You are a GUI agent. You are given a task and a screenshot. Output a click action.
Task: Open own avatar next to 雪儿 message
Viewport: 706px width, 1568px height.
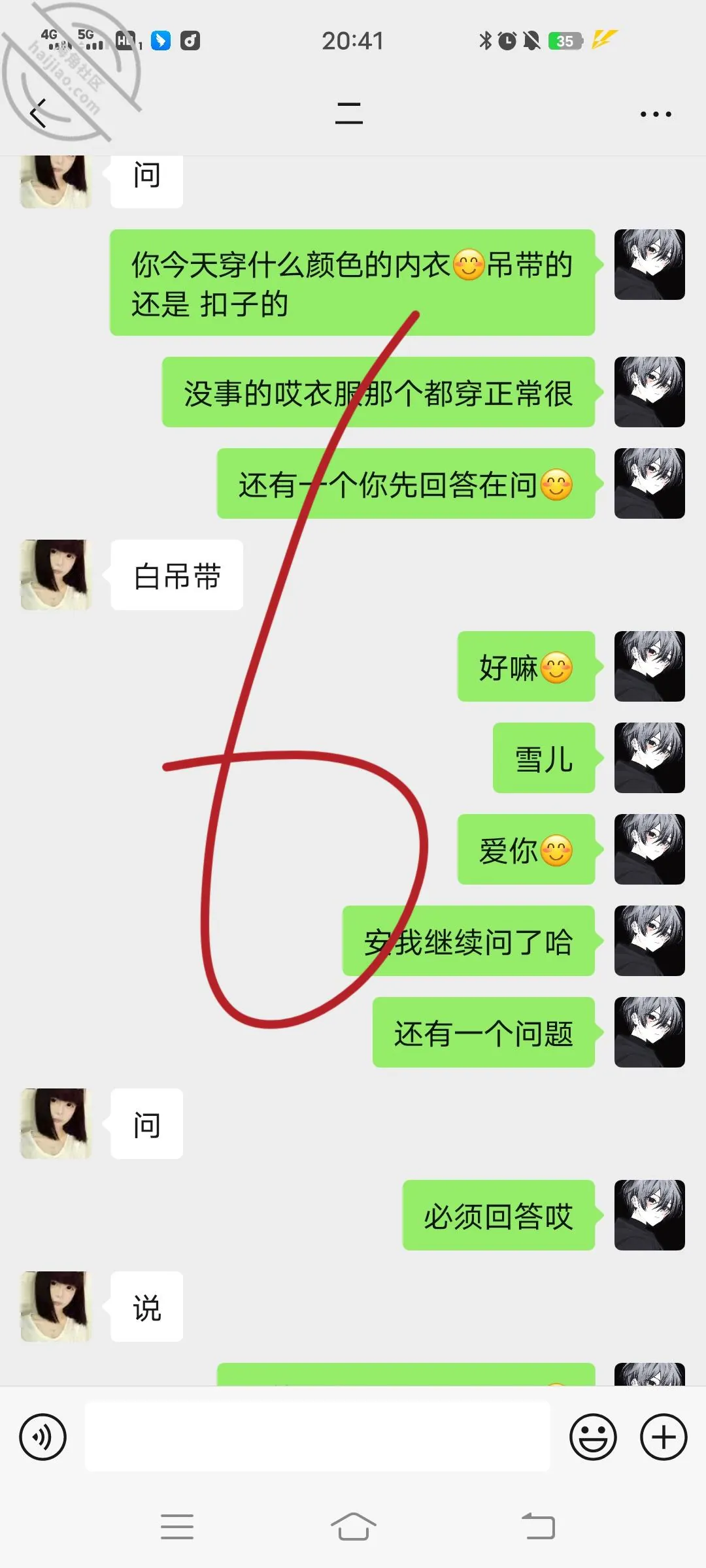point(650,758)
